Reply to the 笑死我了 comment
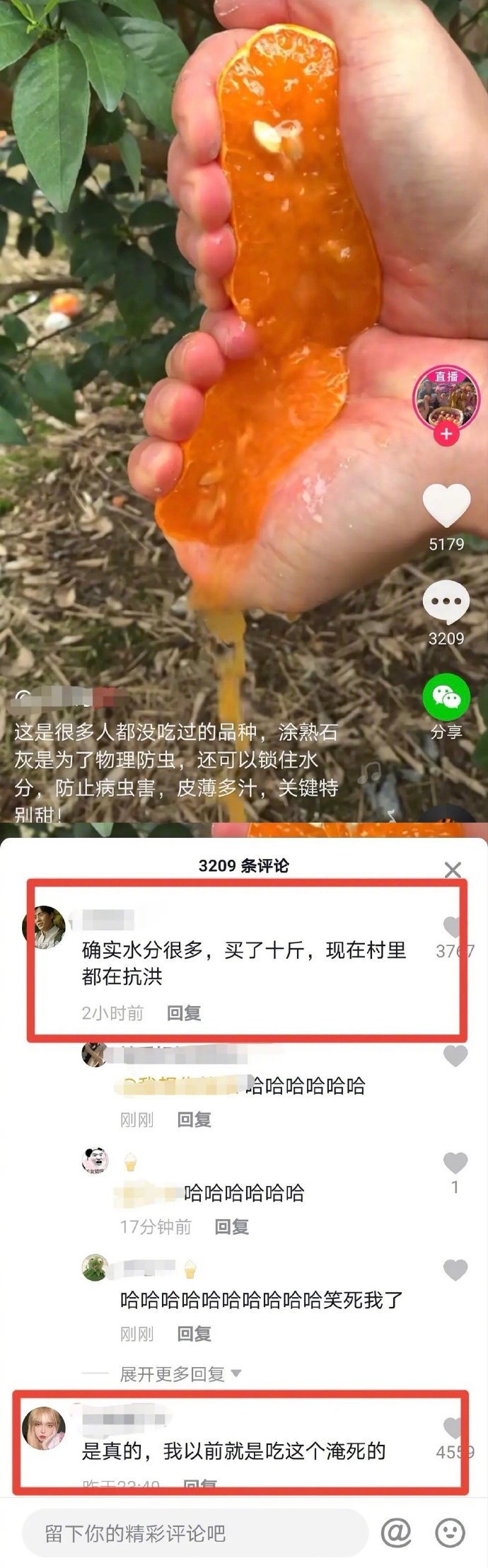488x1568 pixels. [194, 1334]
